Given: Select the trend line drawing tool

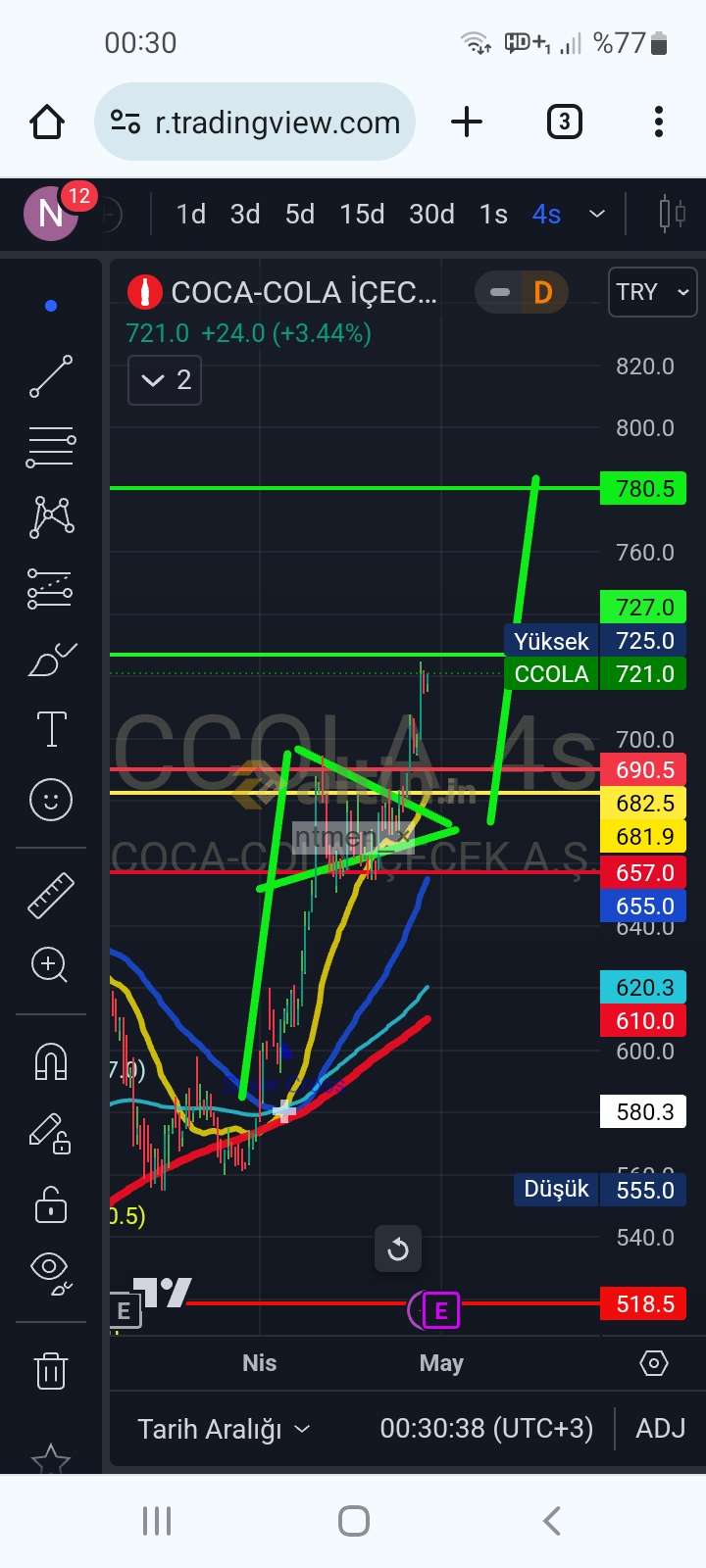Looking at the screenshot, I should (51, 376).
